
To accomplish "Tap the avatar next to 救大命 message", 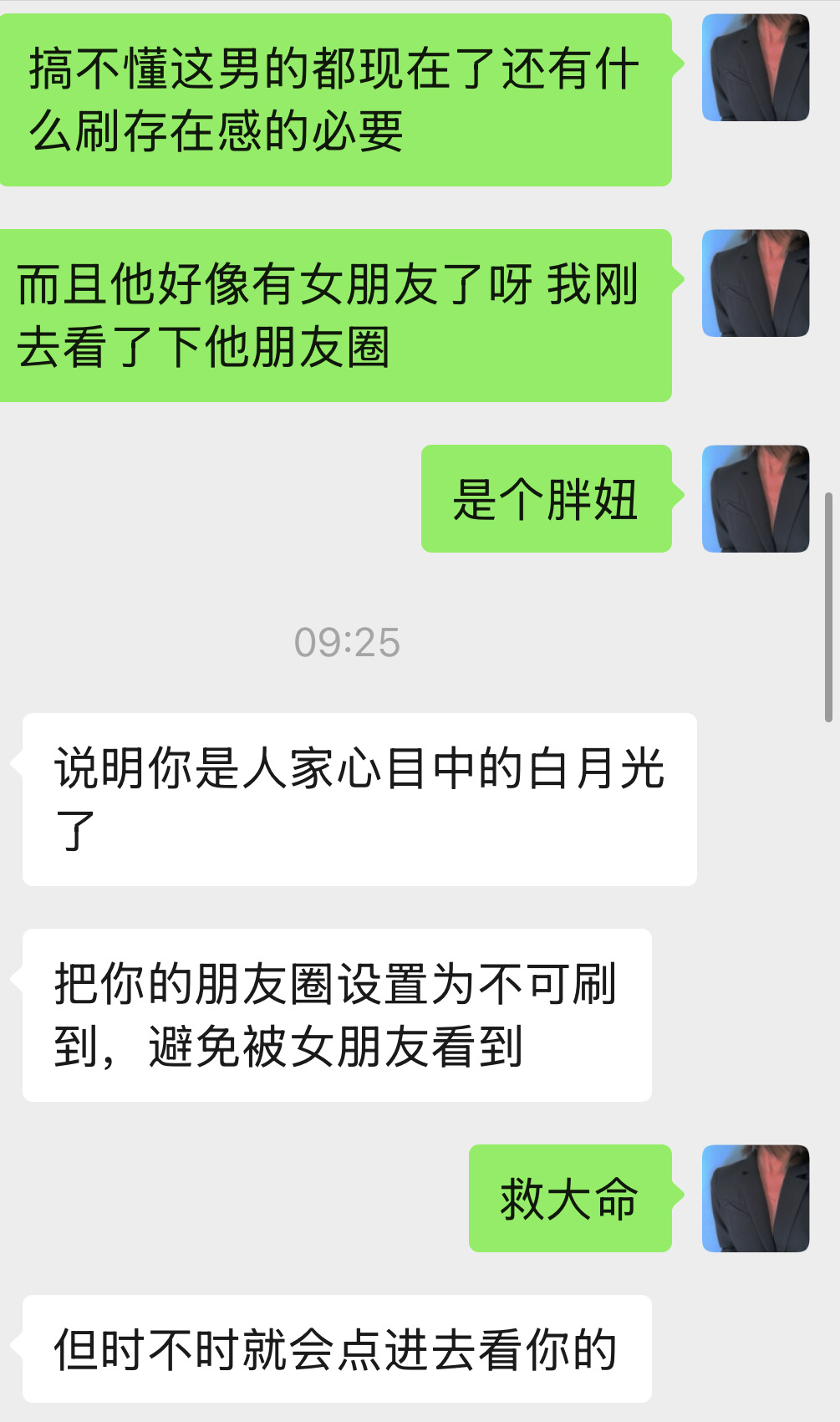I will click(756, 1198).
